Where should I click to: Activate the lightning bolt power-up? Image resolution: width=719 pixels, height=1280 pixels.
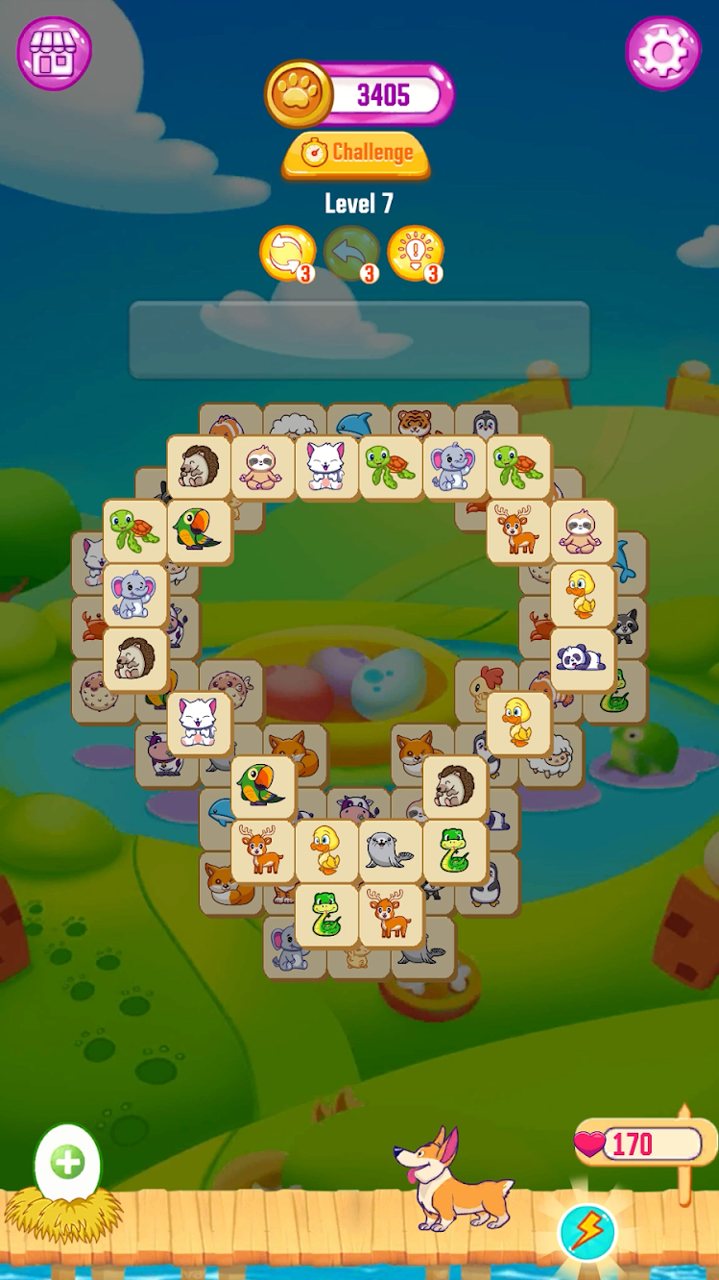(x=587, y=1231)
